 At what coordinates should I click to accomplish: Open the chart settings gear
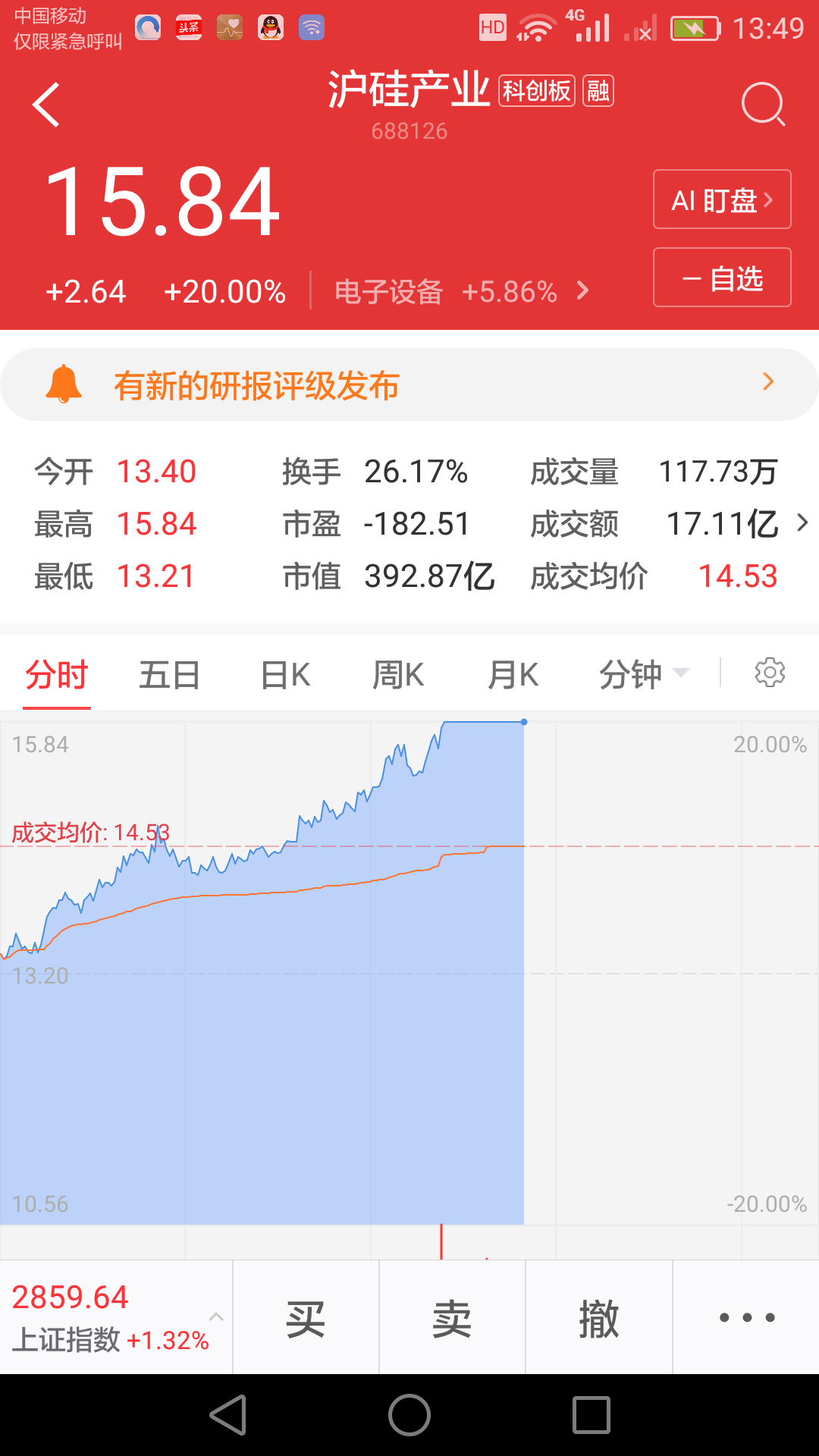[x=770, y=673]
